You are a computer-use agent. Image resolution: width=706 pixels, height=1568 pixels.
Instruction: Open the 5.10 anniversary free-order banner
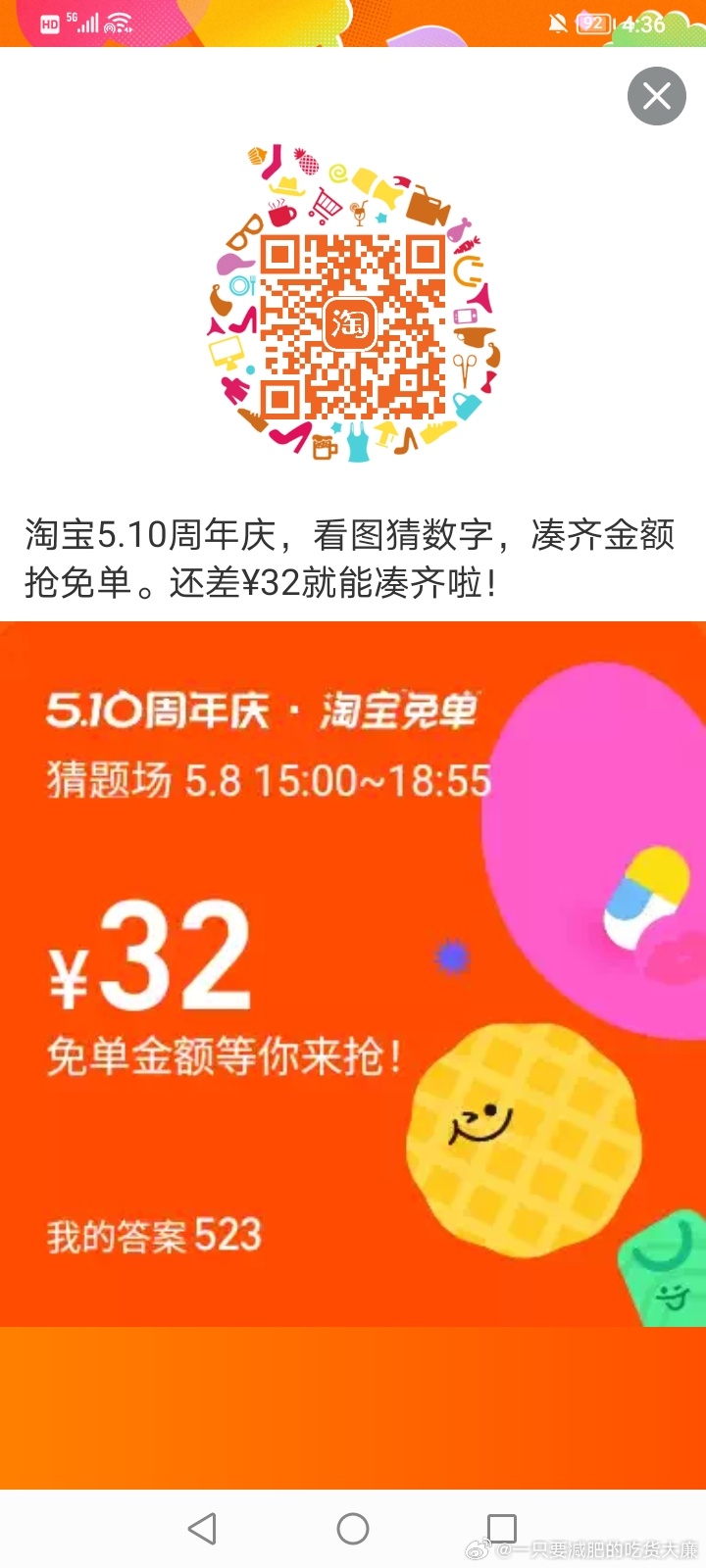353,973
